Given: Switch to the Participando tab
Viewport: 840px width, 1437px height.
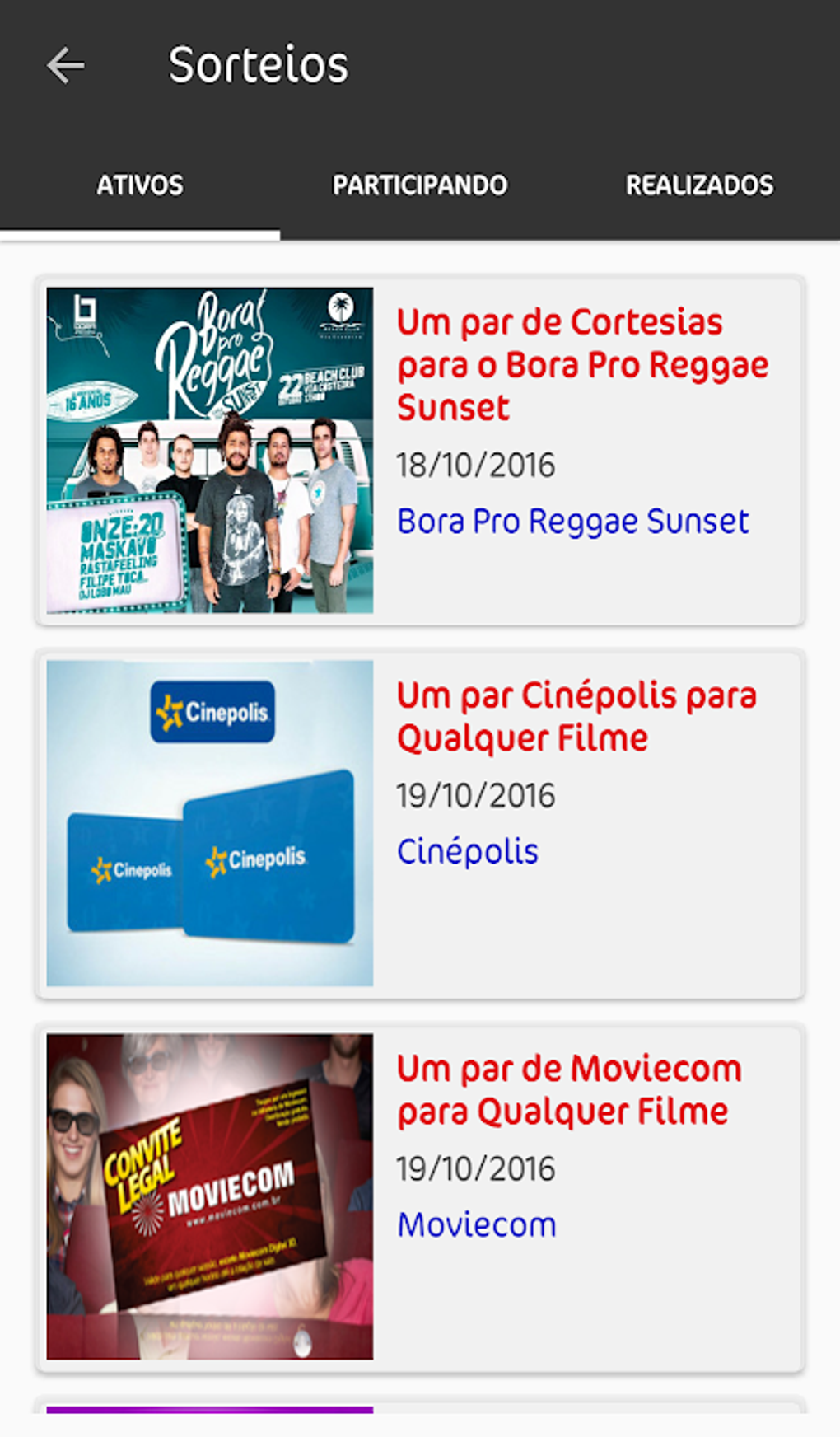Looking at the screenshot, I should click(420, 185).
